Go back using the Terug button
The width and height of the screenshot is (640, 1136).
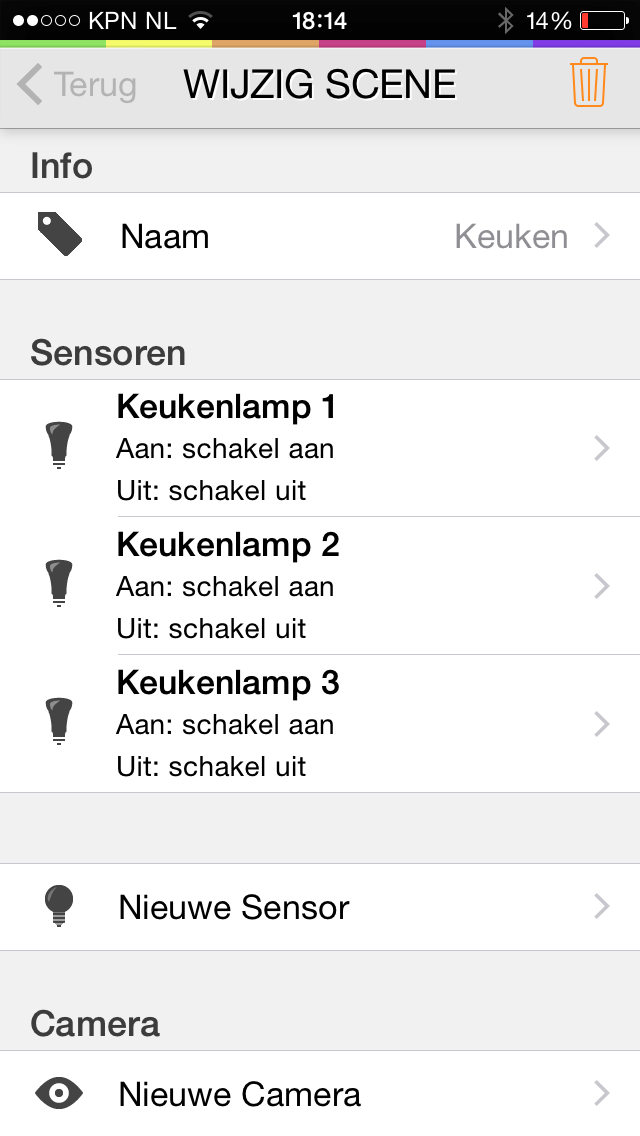[x=77, y=85]
